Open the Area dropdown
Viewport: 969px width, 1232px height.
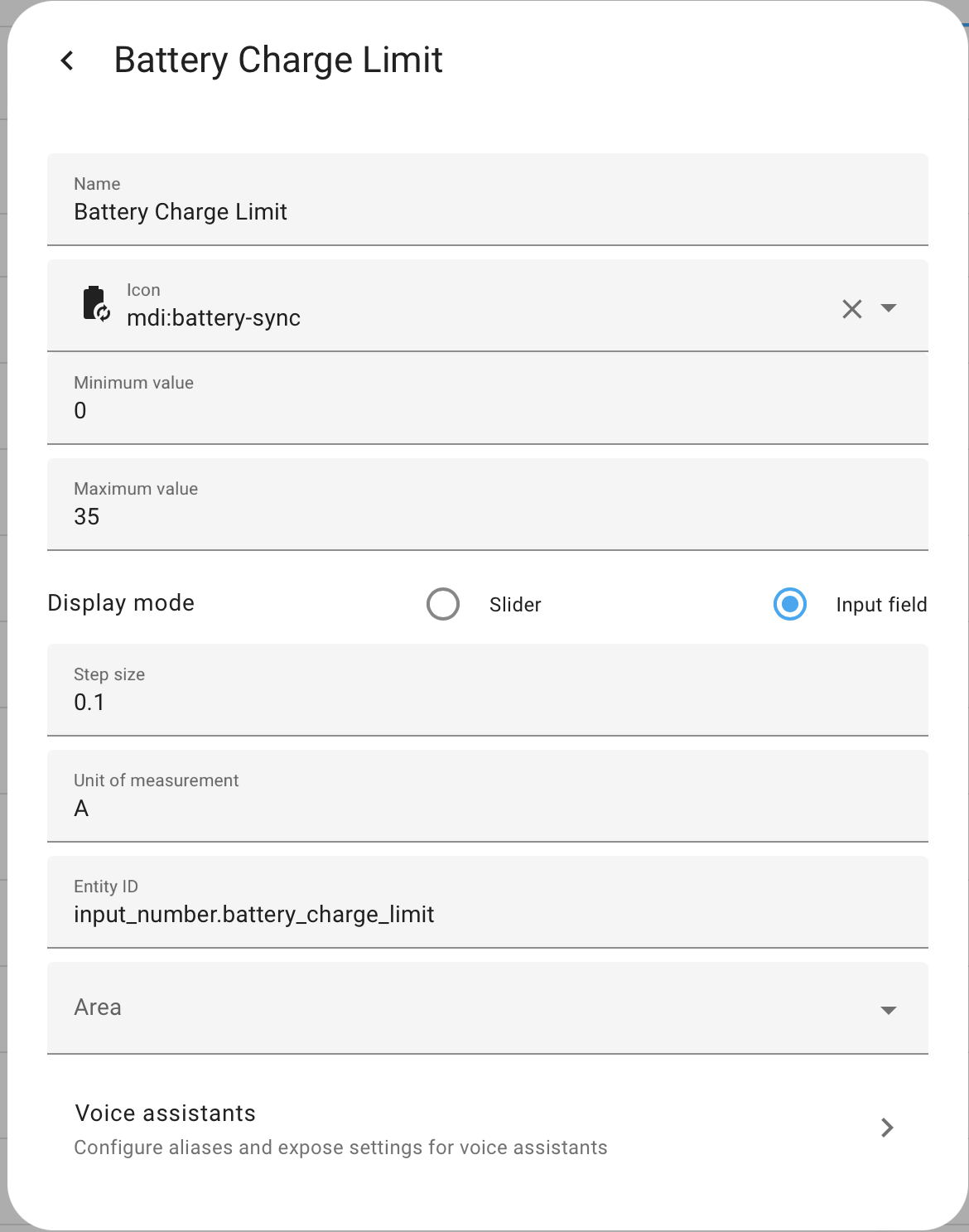(x=487, y=1008)
